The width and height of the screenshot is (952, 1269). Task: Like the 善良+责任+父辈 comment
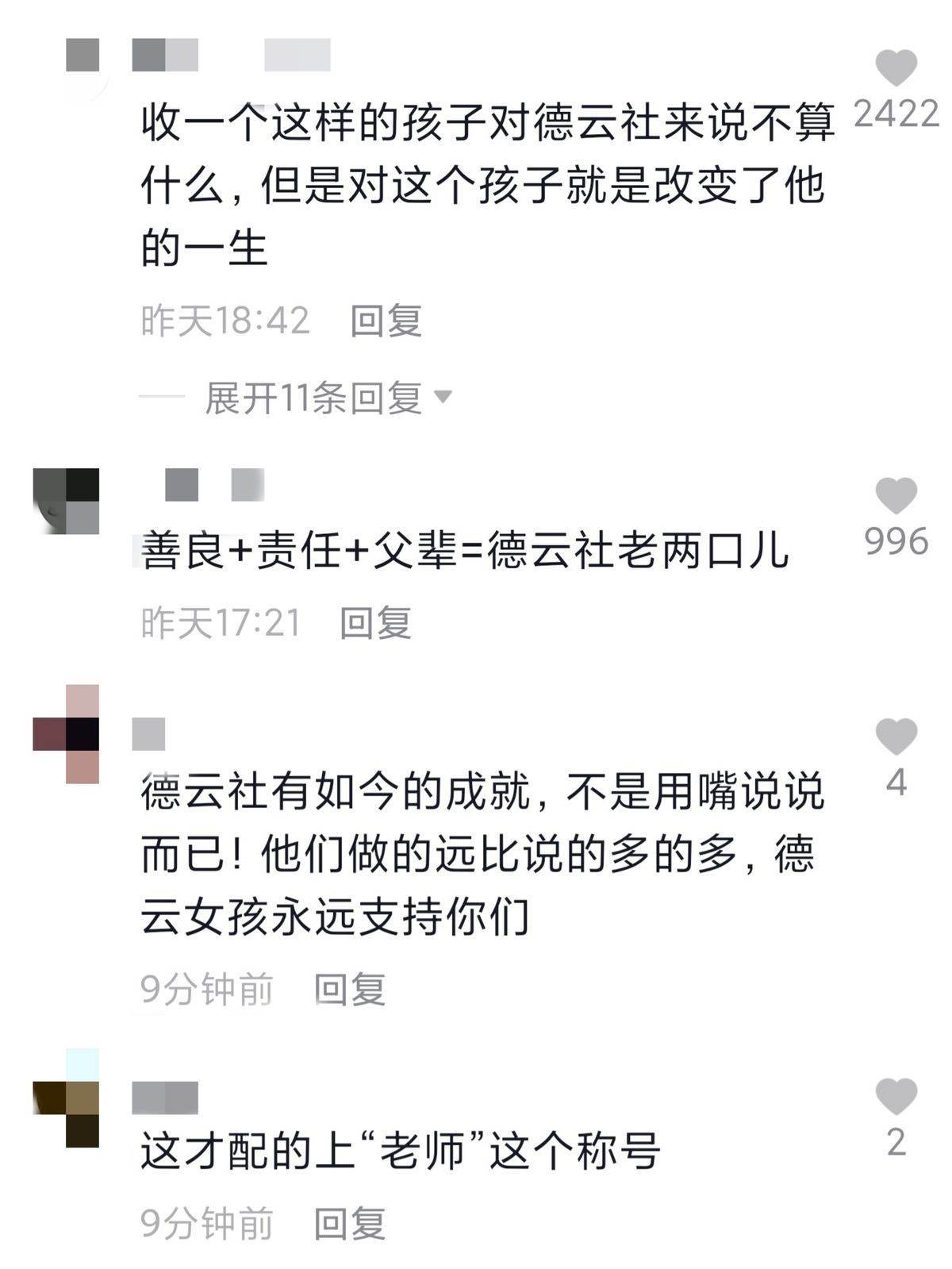[x=896, y=497]
